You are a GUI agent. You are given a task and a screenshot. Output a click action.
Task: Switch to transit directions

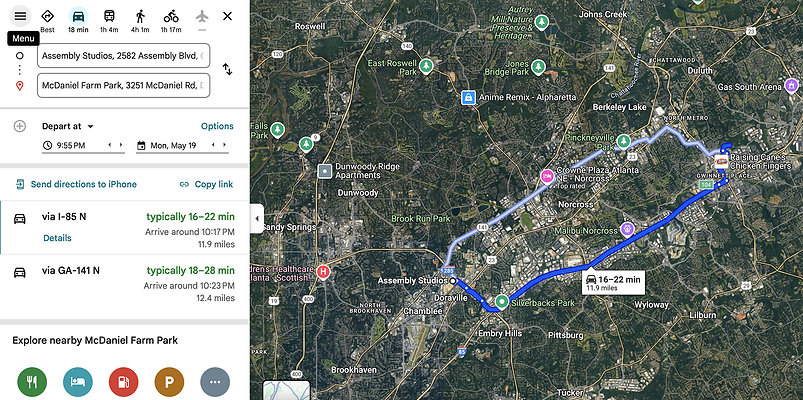[x=108, y=17]
